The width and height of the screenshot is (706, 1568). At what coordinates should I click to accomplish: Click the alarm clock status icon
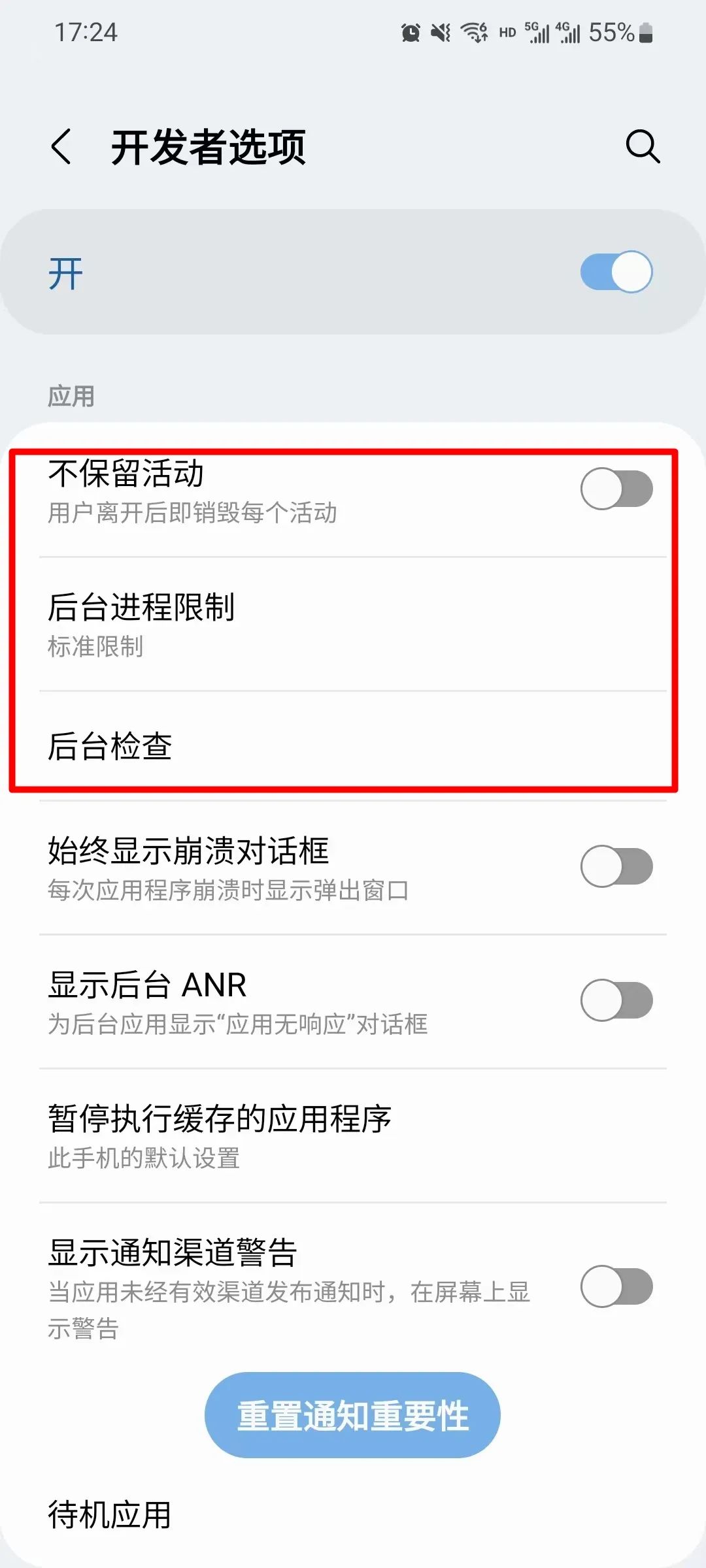pos(410,31)
